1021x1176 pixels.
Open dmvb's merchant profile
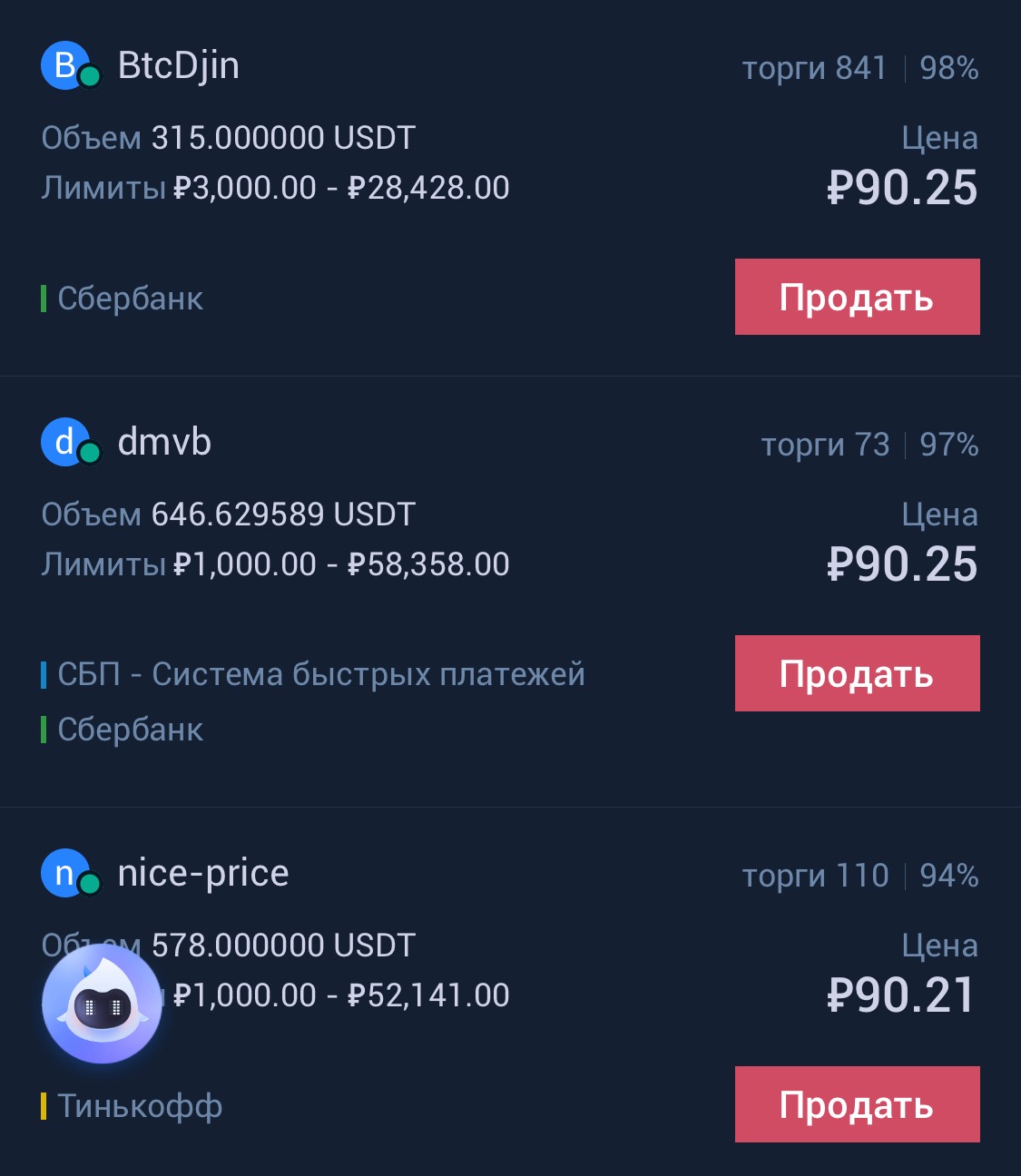coord(164,443)
